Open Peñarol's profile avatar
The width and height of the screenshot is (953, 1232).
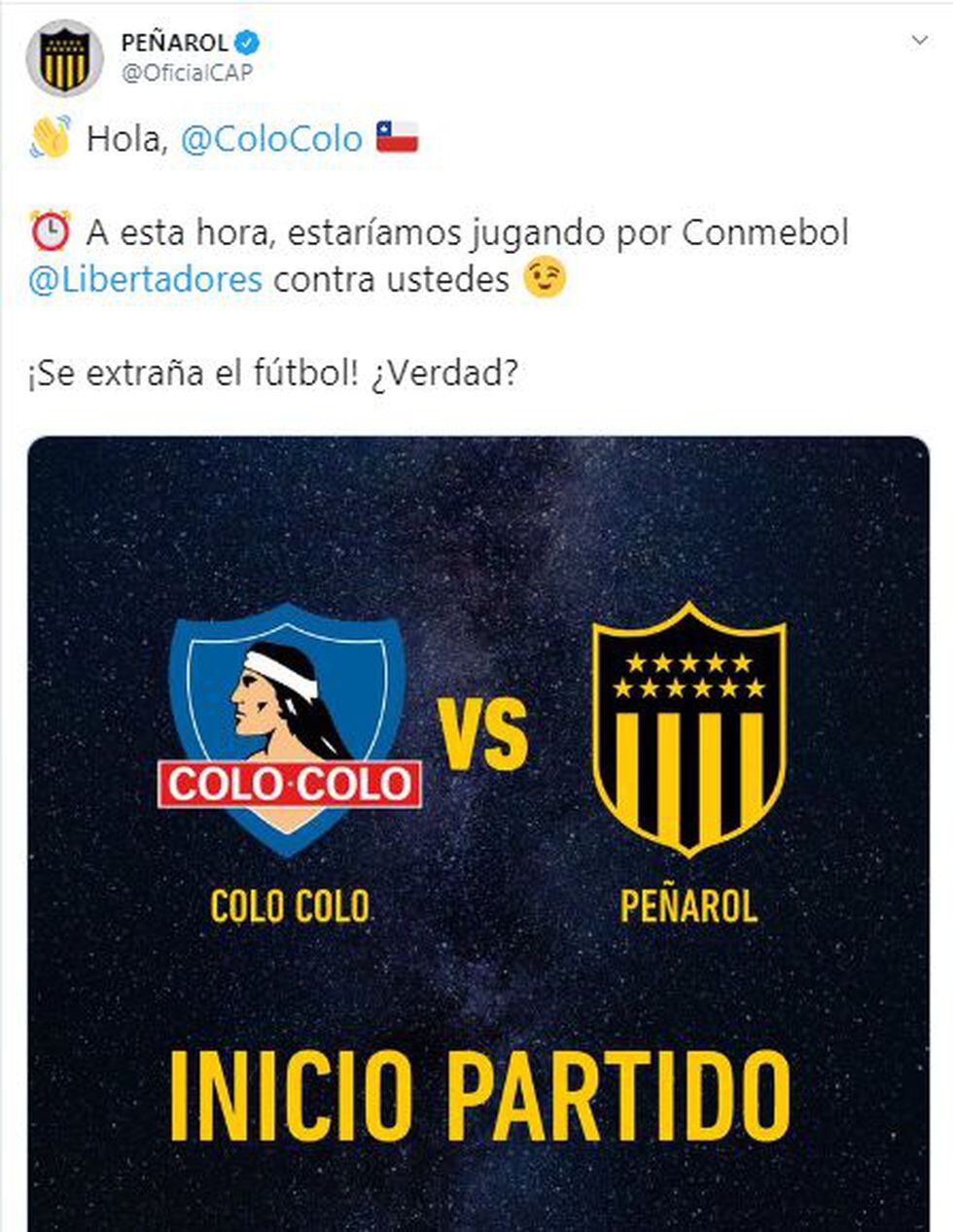click(64, 58)
